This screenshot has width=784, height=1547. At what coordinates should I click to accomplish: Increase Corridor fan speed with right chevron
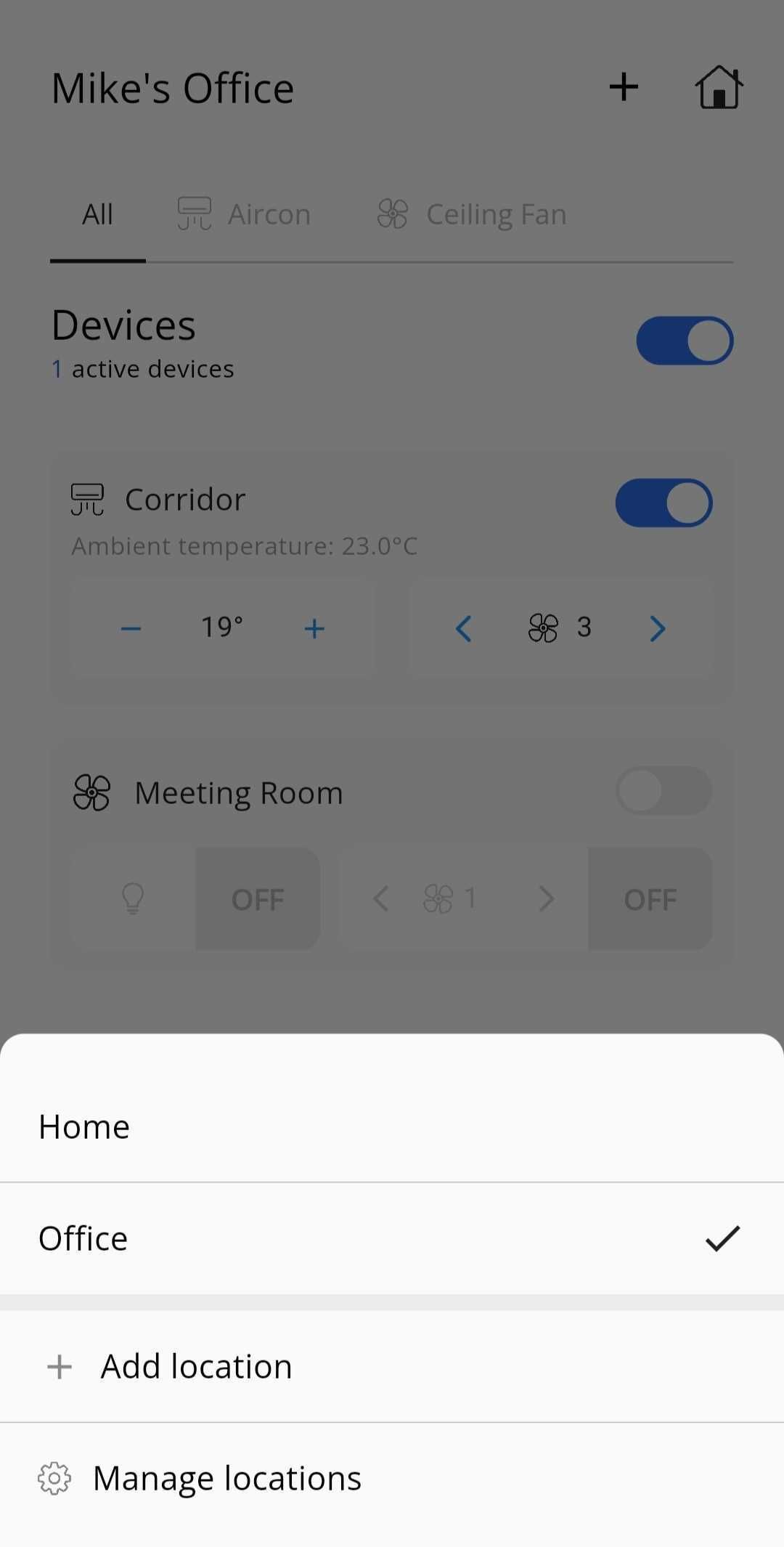pos(656,629)
